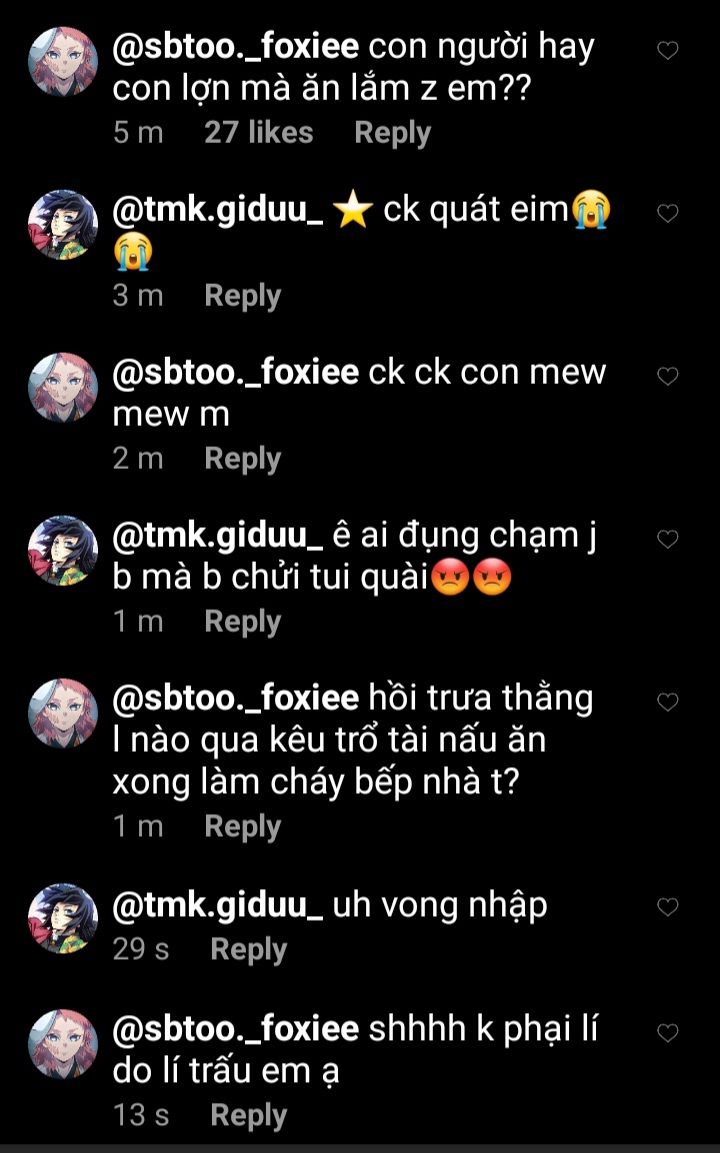720x1153 pixels.
Task: Like the 'hồi trưa thằng l nào' comment
Action: coord(667,702)
